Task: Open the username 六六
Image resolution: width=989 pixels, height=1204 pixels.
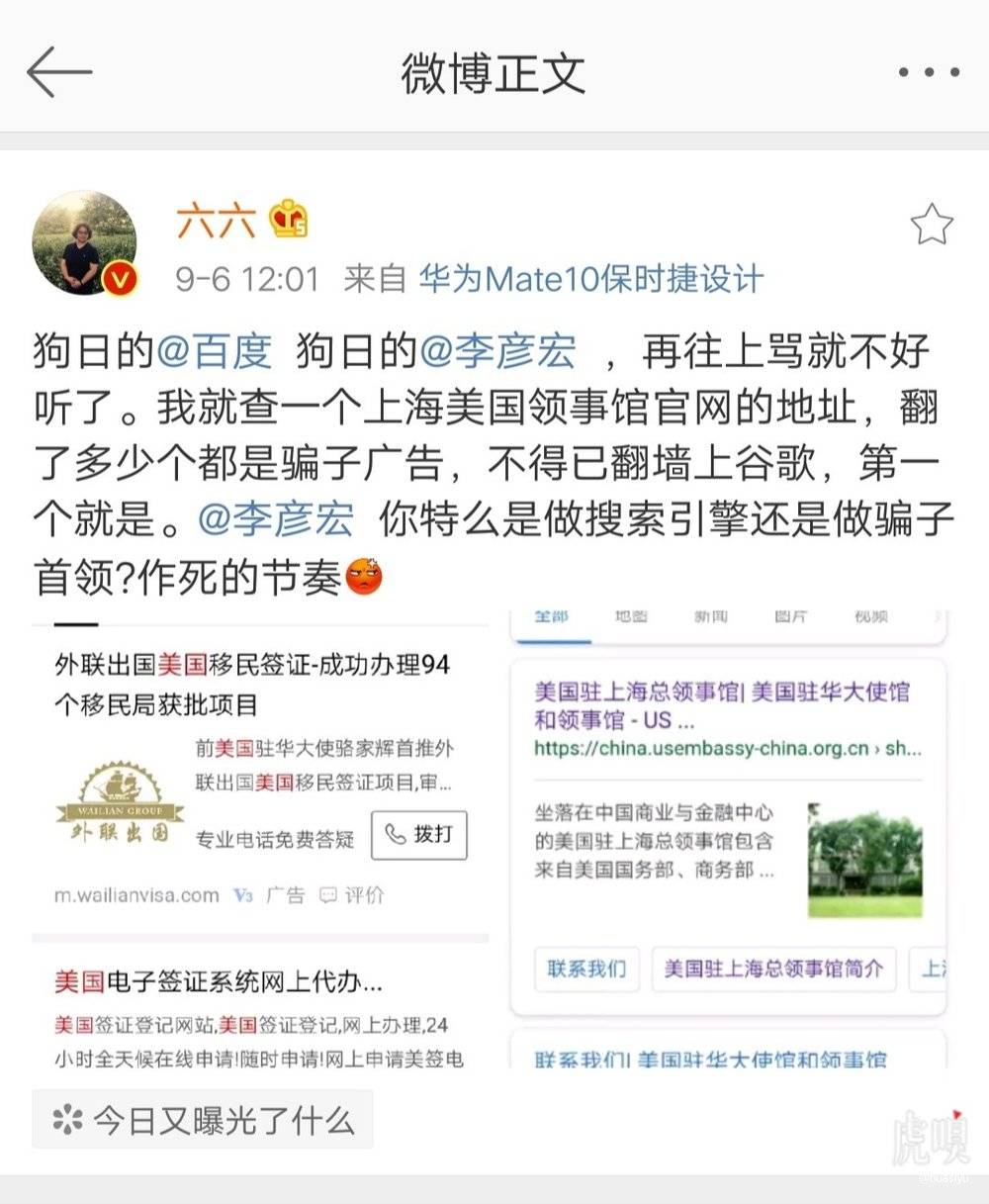Action: 215,221
